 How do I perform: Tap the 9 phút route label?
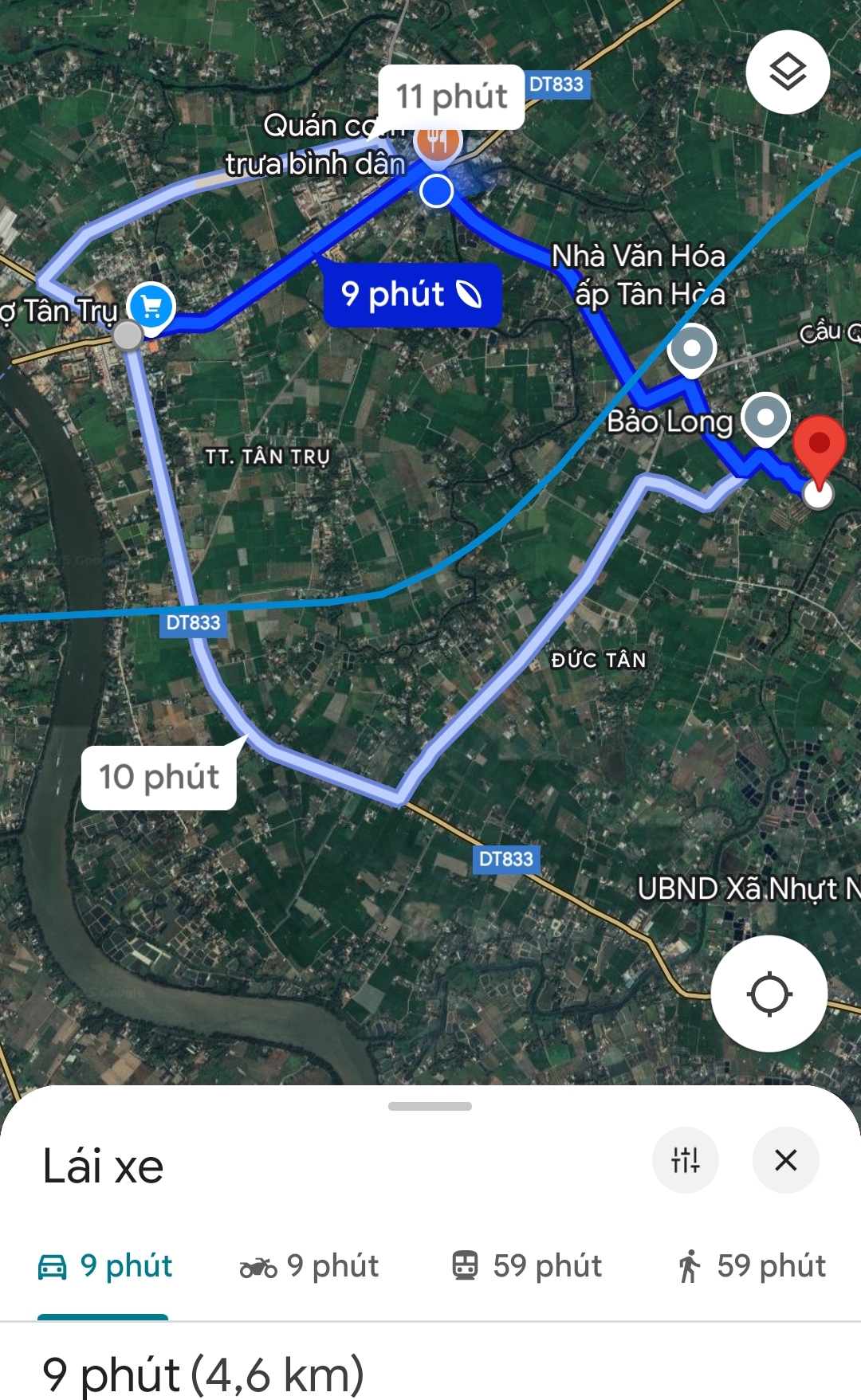click(412, 295)
